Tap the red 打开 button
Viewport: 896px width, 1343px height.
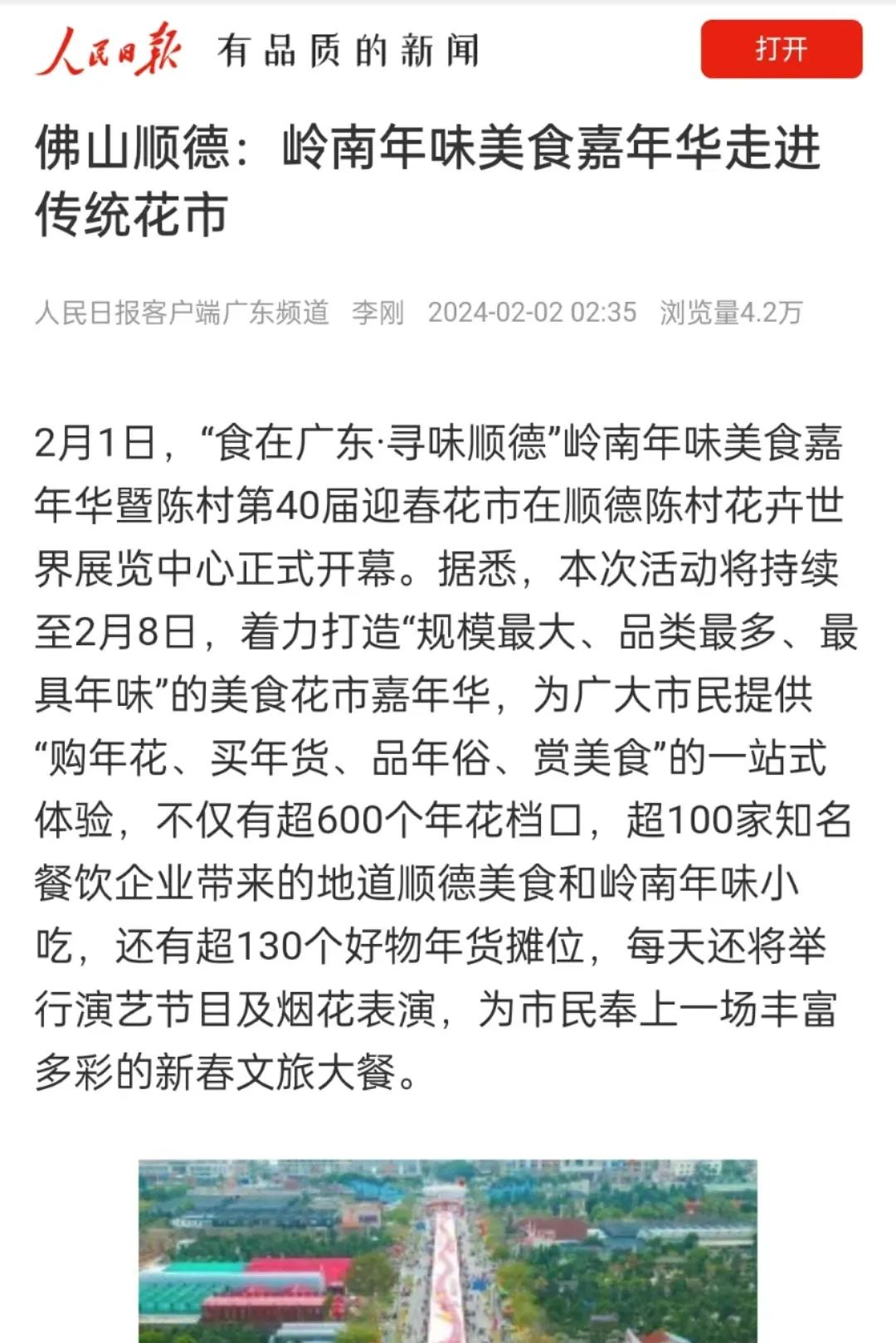[781, 50]
